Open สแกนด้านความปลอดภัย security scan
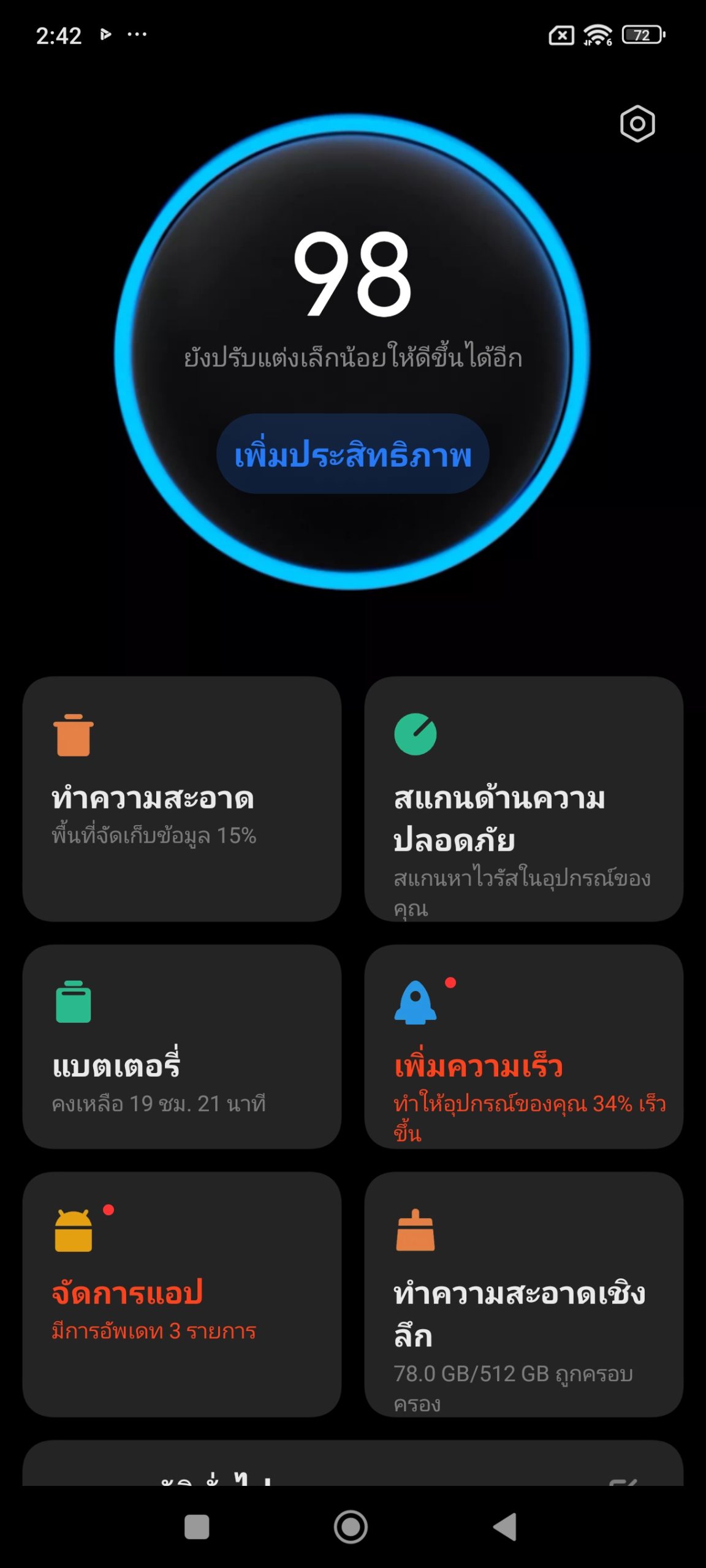This screenshot has width=706, height=1568. [524, 799]
